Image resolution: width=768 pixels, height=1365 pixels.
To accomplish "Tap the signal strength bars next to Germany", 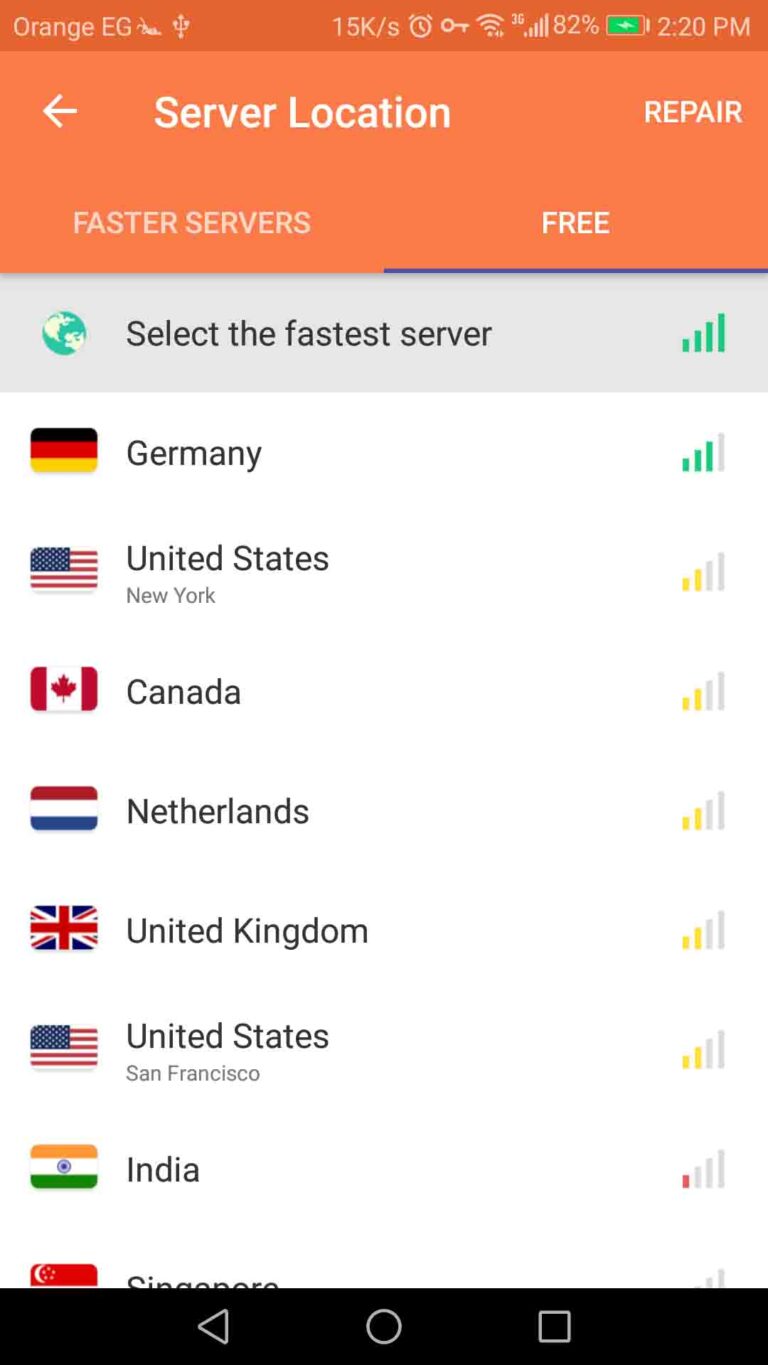I will coord(703,452).
